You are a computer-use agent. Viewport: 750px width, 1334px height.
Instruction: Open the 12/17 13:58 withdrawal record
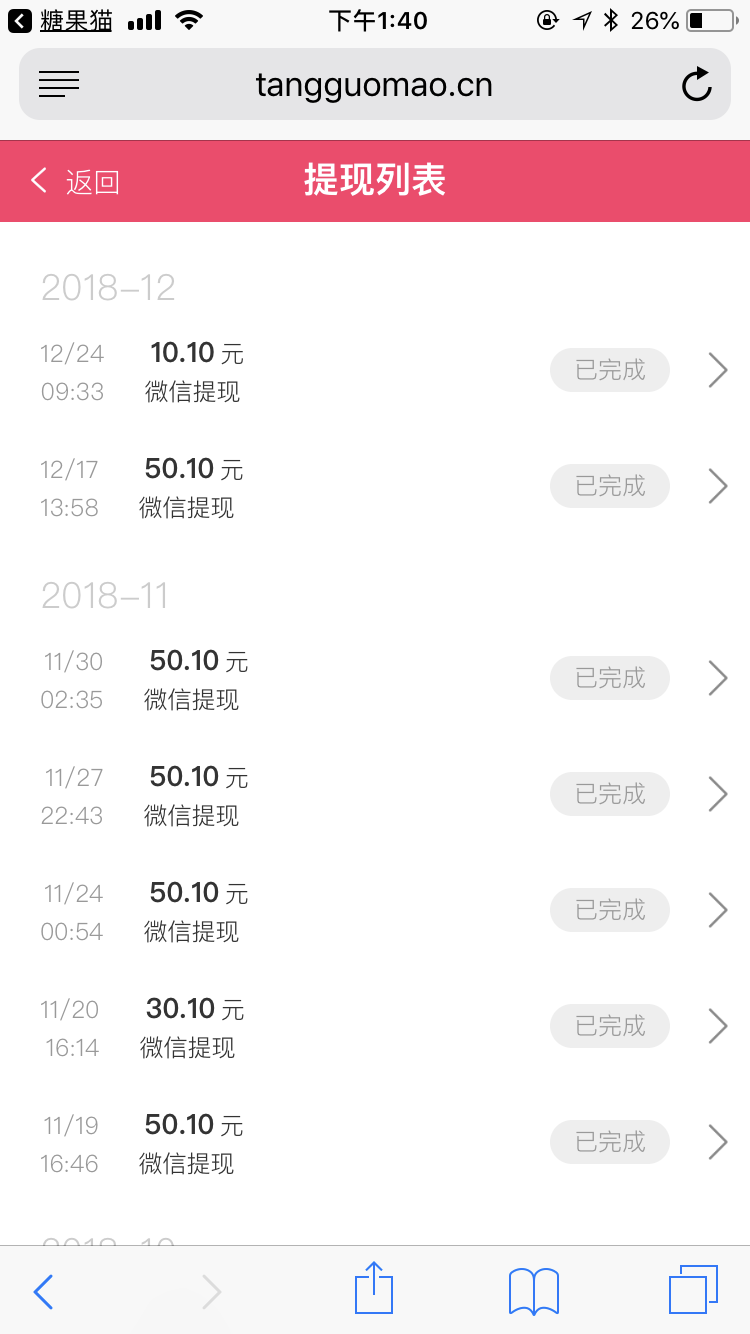(x=717, y=487)
